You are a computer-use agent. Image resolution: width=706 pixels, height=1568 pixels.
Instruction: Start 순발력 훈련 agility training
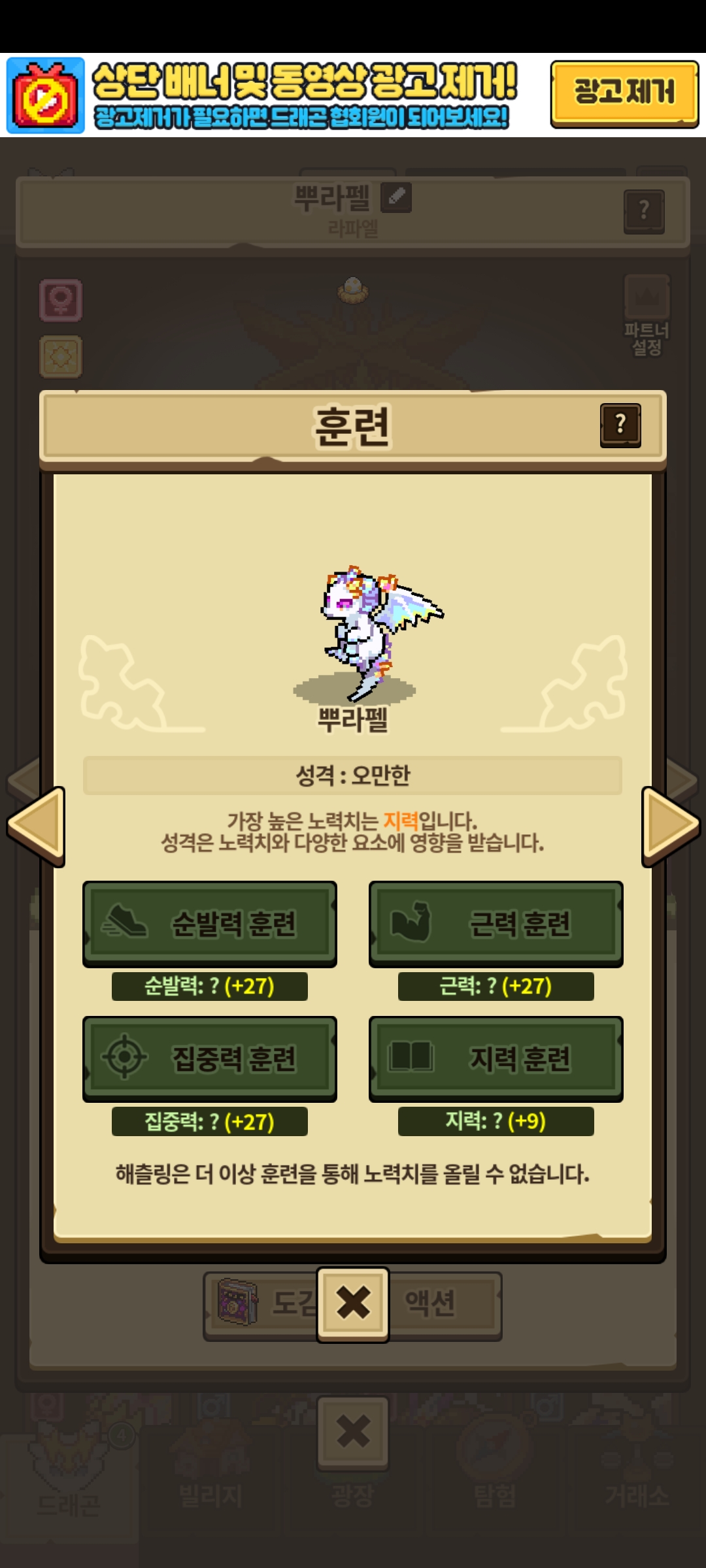pos(209,923)
